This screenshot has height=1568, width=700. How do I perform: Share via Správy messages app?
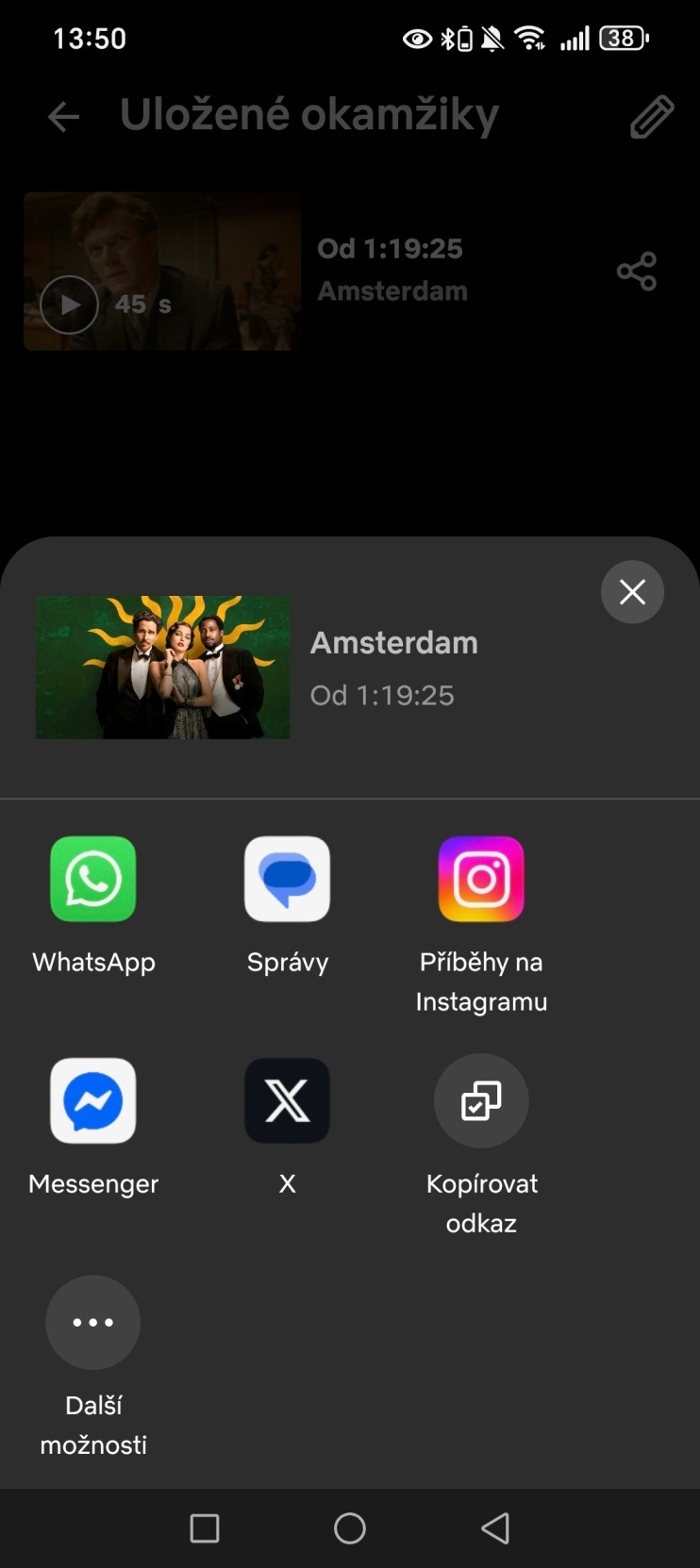(x=288, y=879)
